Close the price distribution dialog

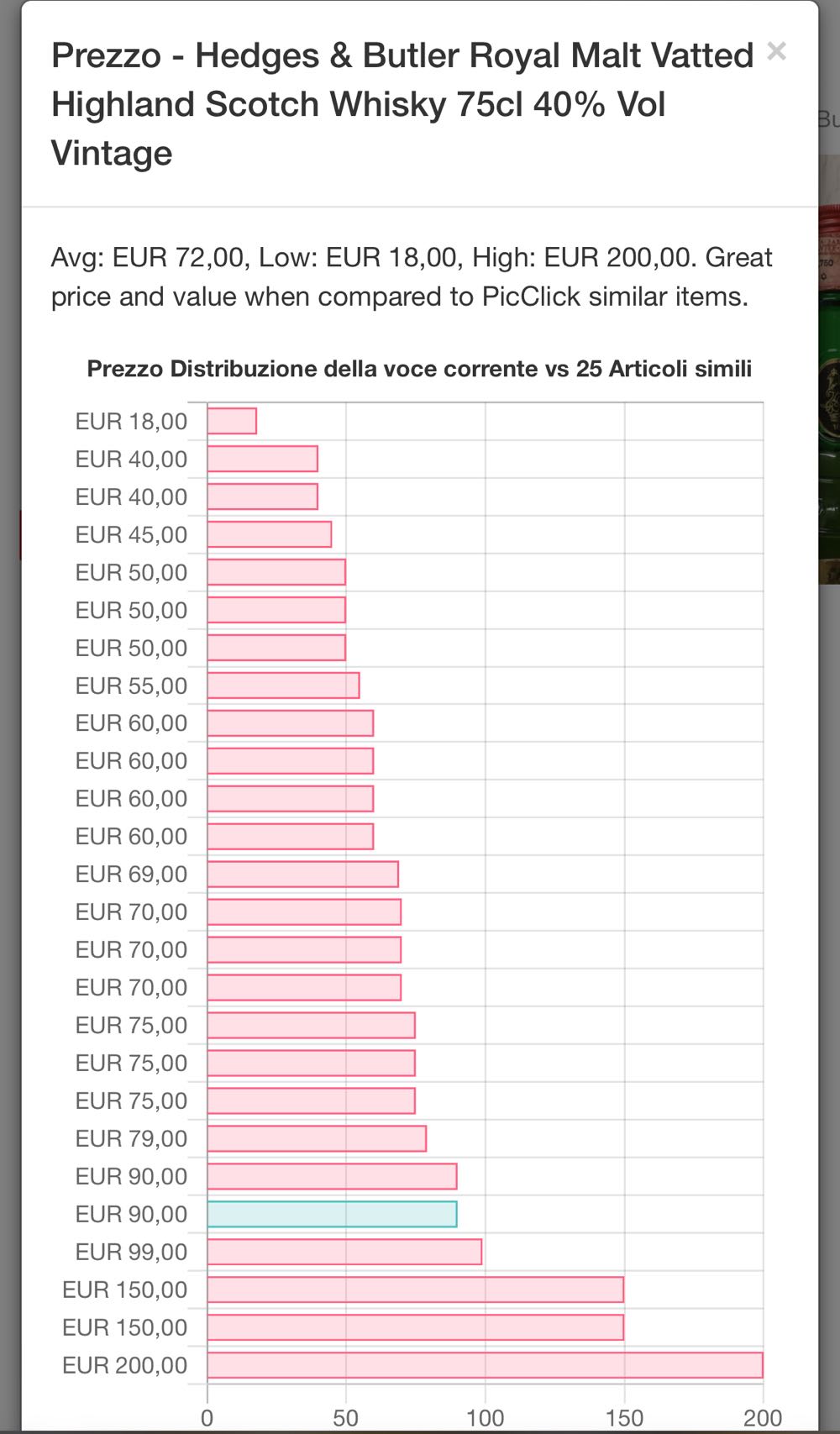click(x=776, y=52)
